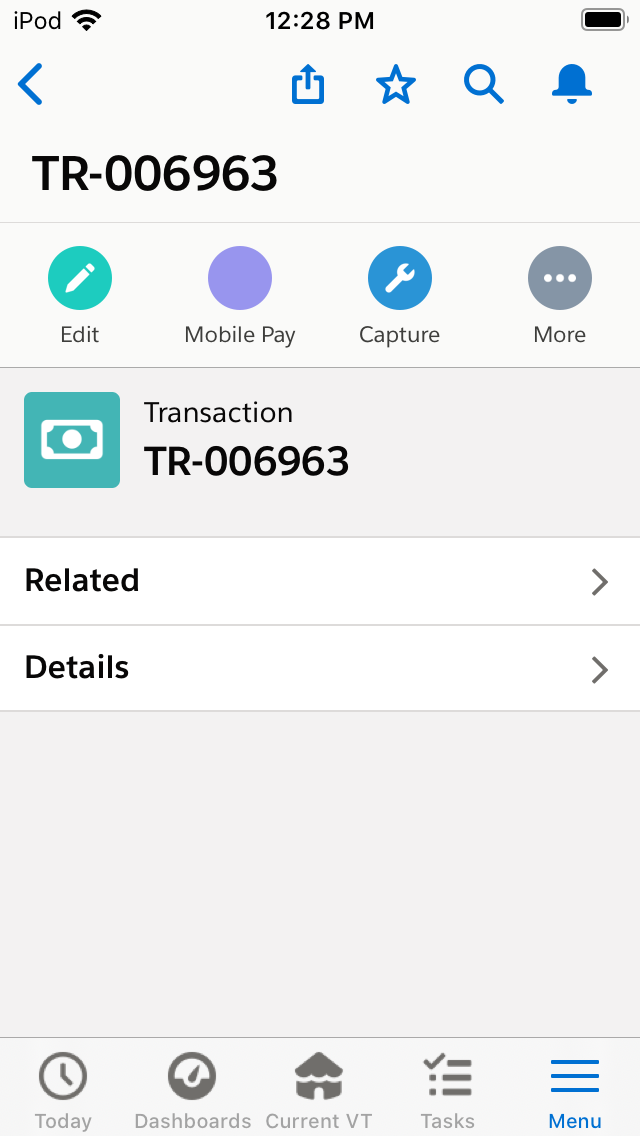Go back using the top-left arrow

coord(31,85)
